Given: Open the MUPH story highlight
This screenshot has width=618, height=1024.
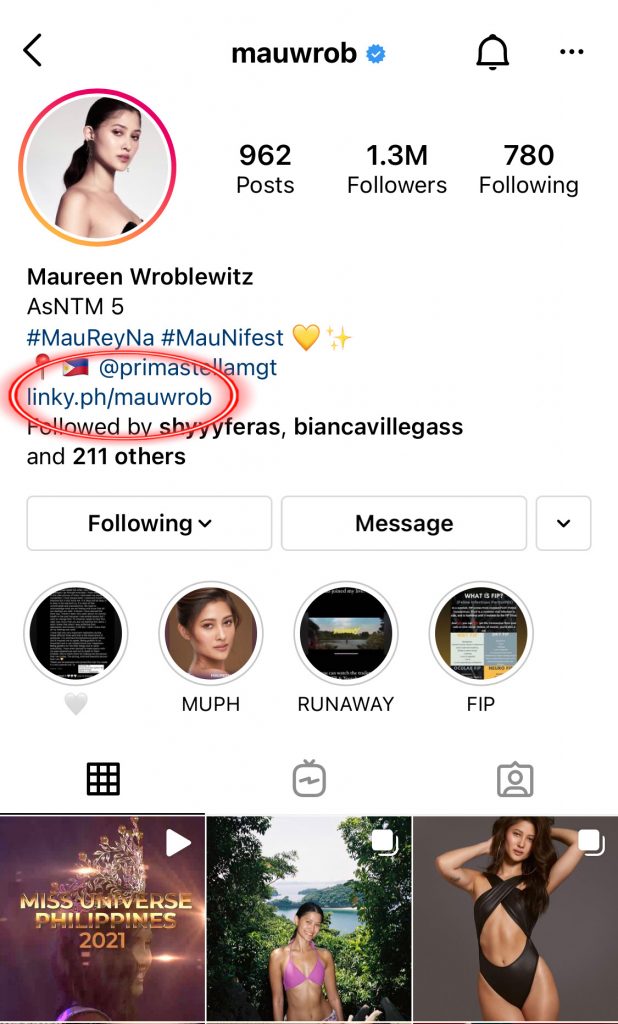Looking at the screenshot, I should (210, 633).
